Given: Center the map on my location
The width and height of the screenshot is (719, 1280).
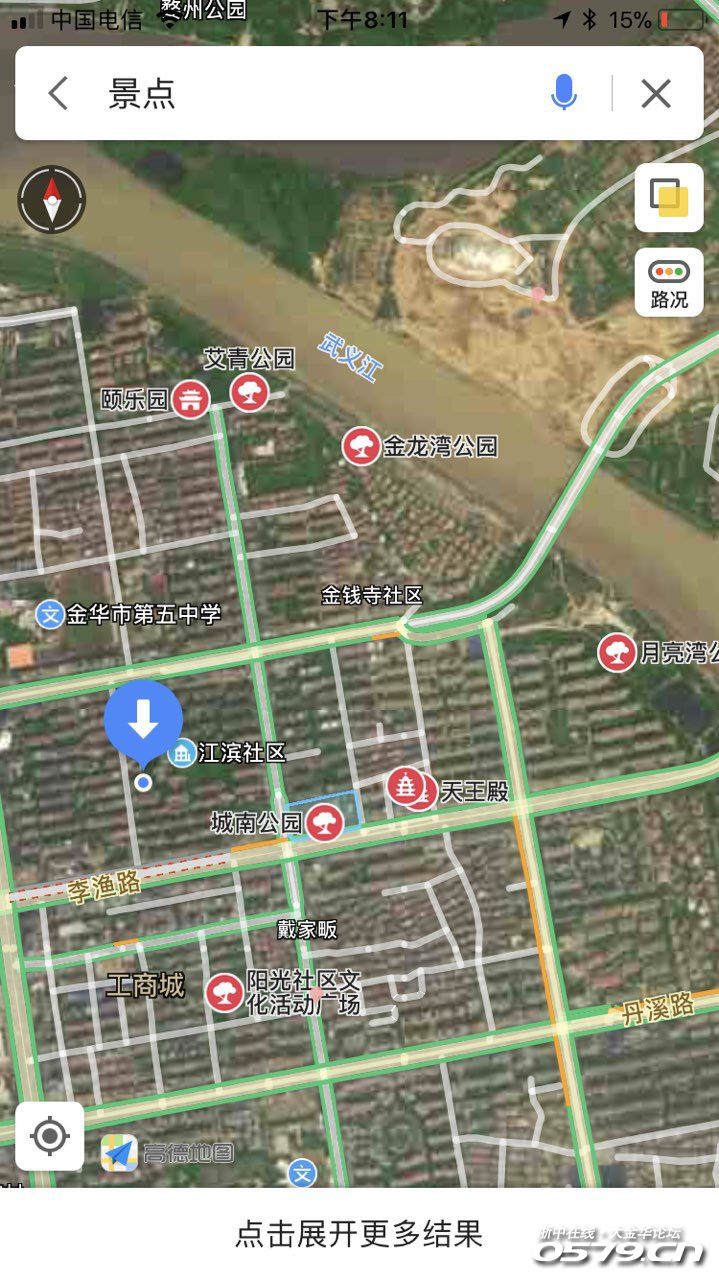Looking at the screenshot, I should click(x=50, y=1136).
